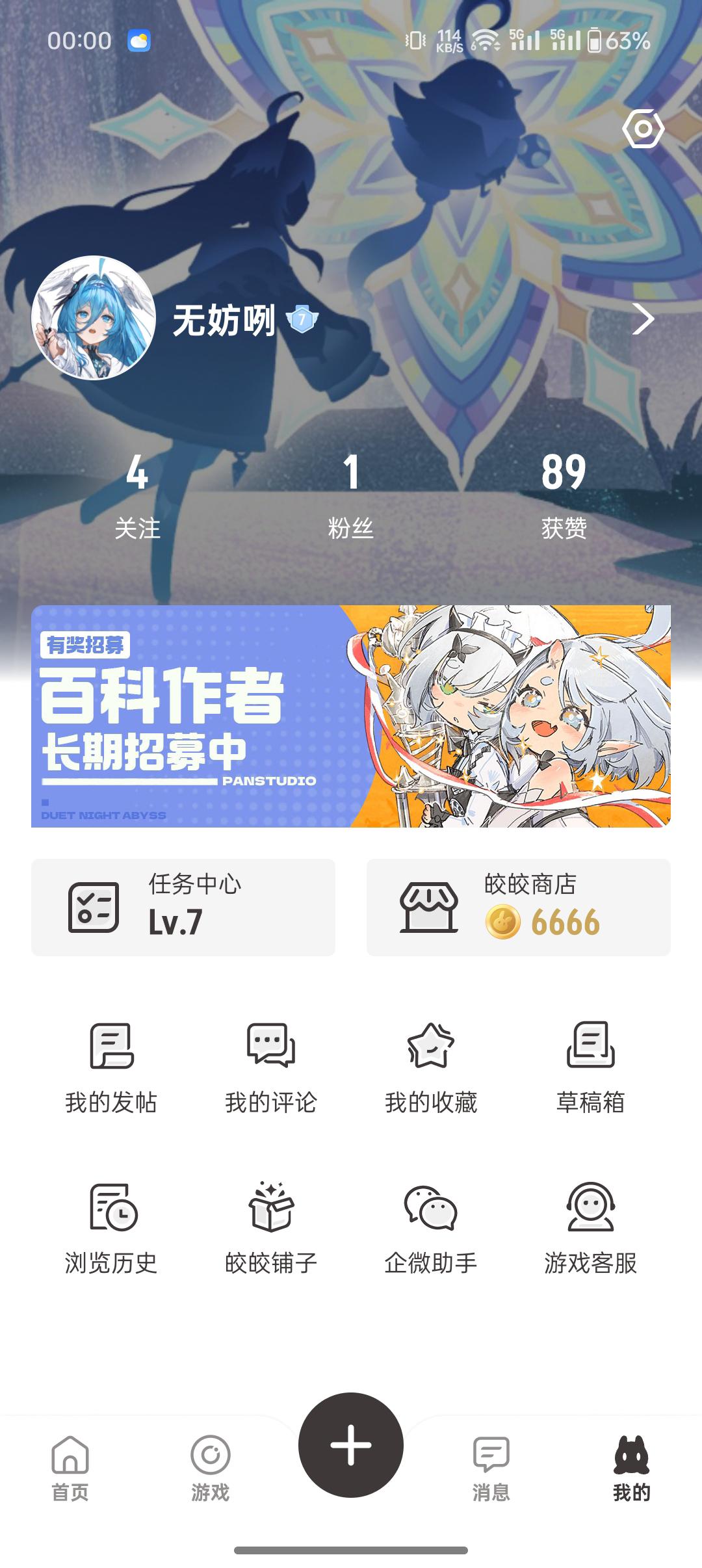Image resolution: width=702 pixels, height=1568 pixels.
Task: Open 任务中心 task center card
Action: pyautogui.click(x=183, y=907)
